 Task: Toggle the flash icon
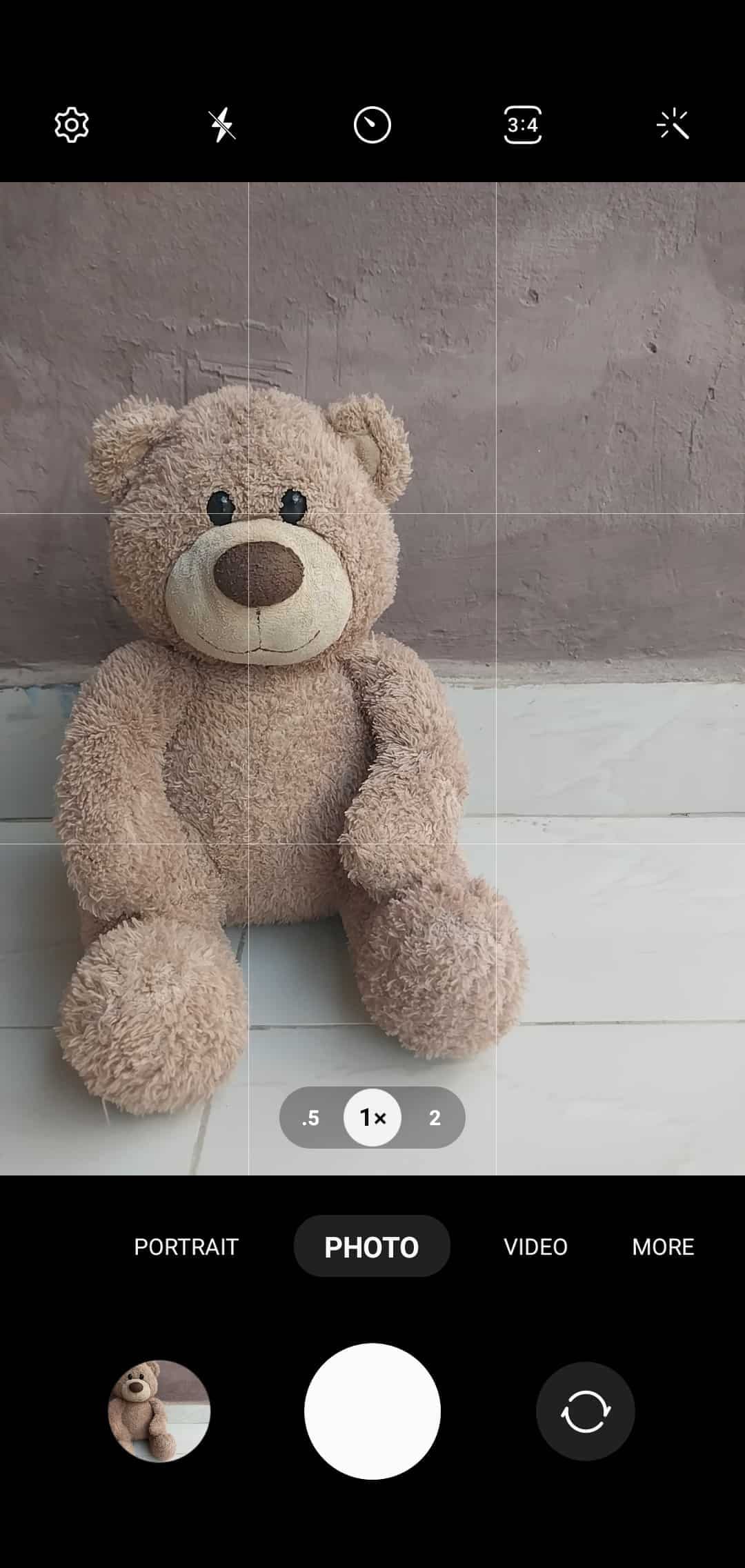pyautogui.click(x=222, y=125)
